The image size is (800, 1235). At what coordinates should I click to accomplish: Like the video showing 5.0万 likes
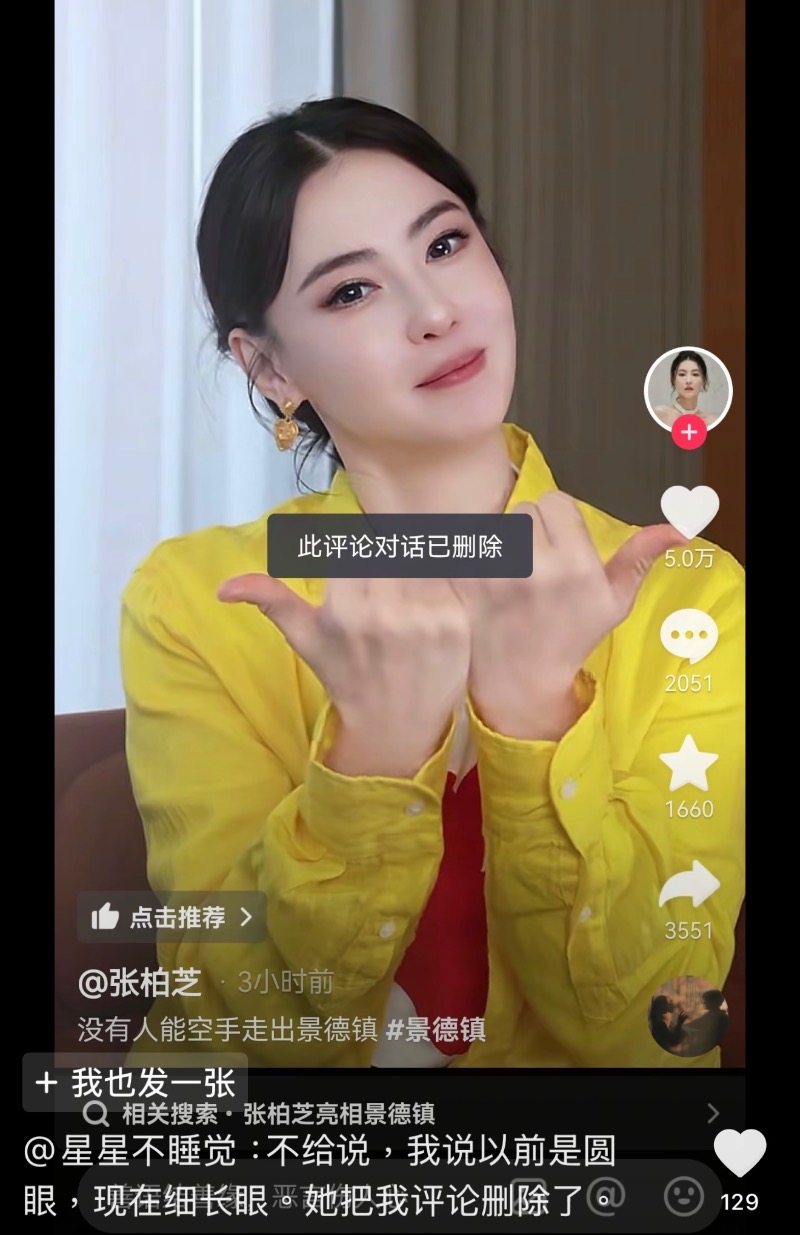click(689, 512)
